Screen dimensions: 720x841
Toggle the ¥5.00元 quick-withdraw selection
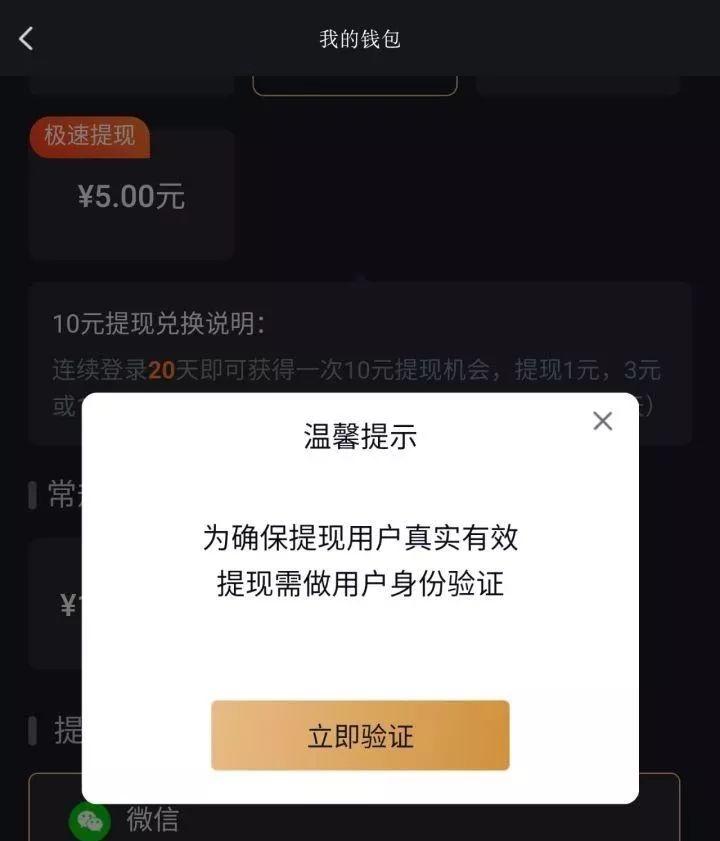[x=130, y=196]
